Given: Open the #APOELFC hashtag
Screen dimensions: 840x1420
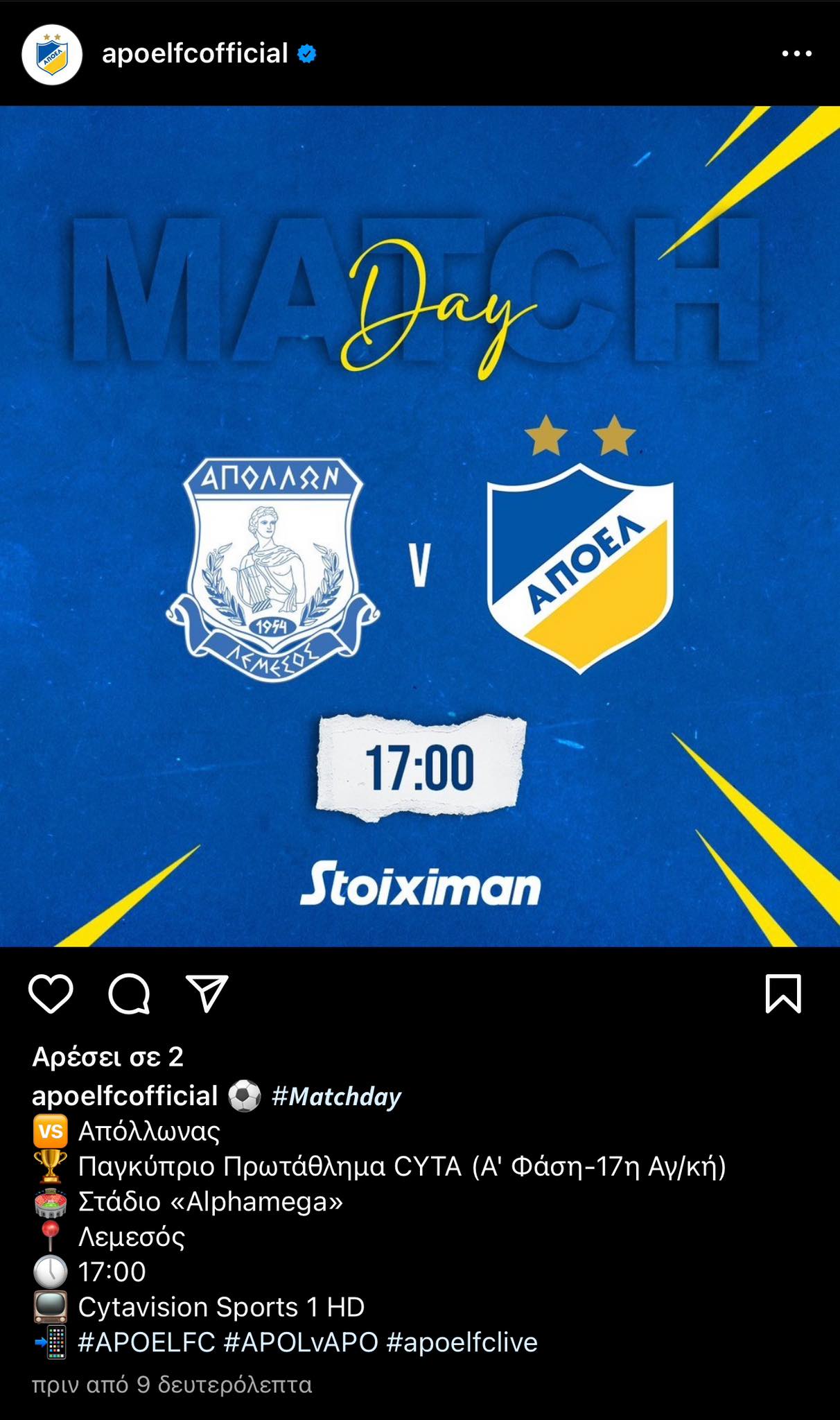Looking at the screenshot, I should tap(146, 1343).
